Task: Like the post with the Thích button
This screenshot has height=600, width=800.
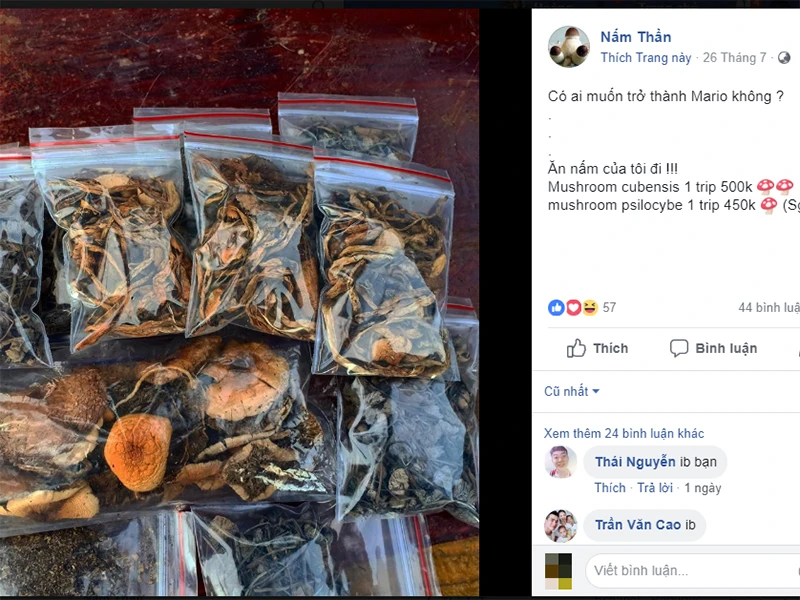Action: coord(598,348)
